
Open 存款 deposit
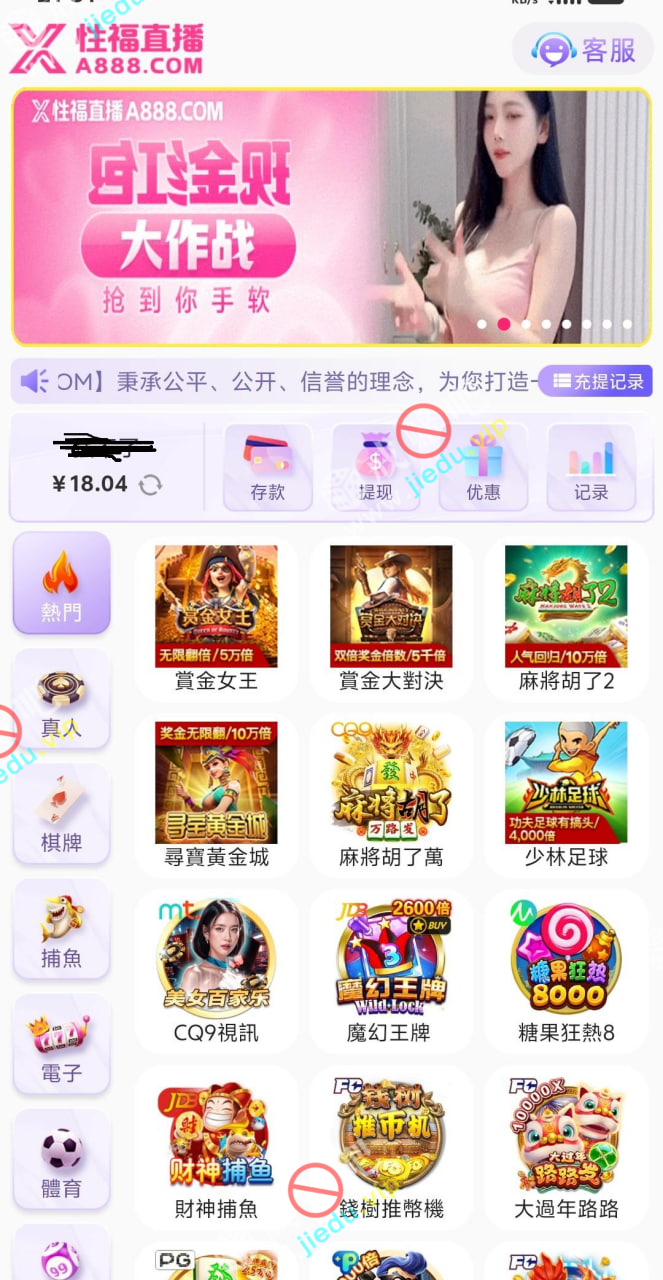(x=268, y=468)
